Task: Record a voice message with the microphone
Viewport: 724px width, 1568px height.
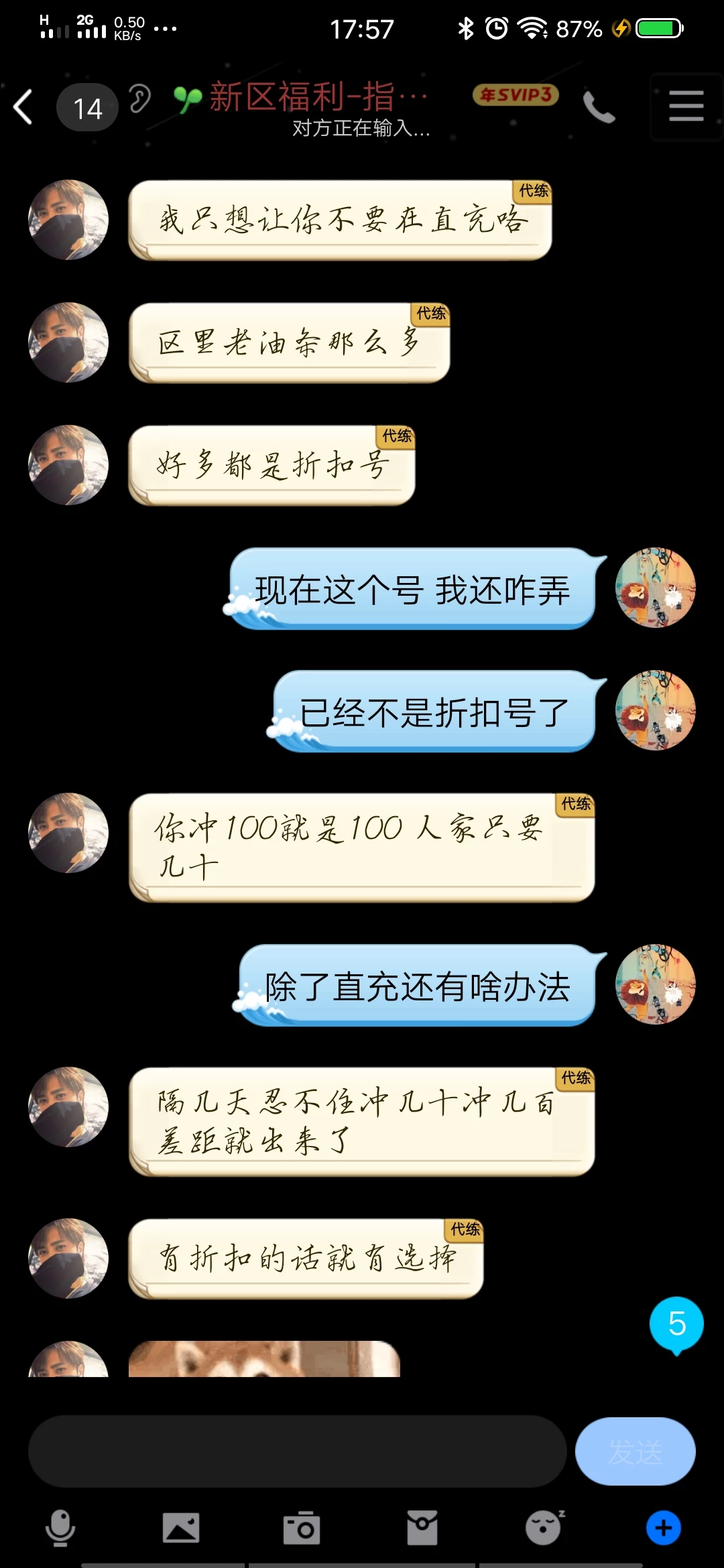Action: (x=60, y=1528)
